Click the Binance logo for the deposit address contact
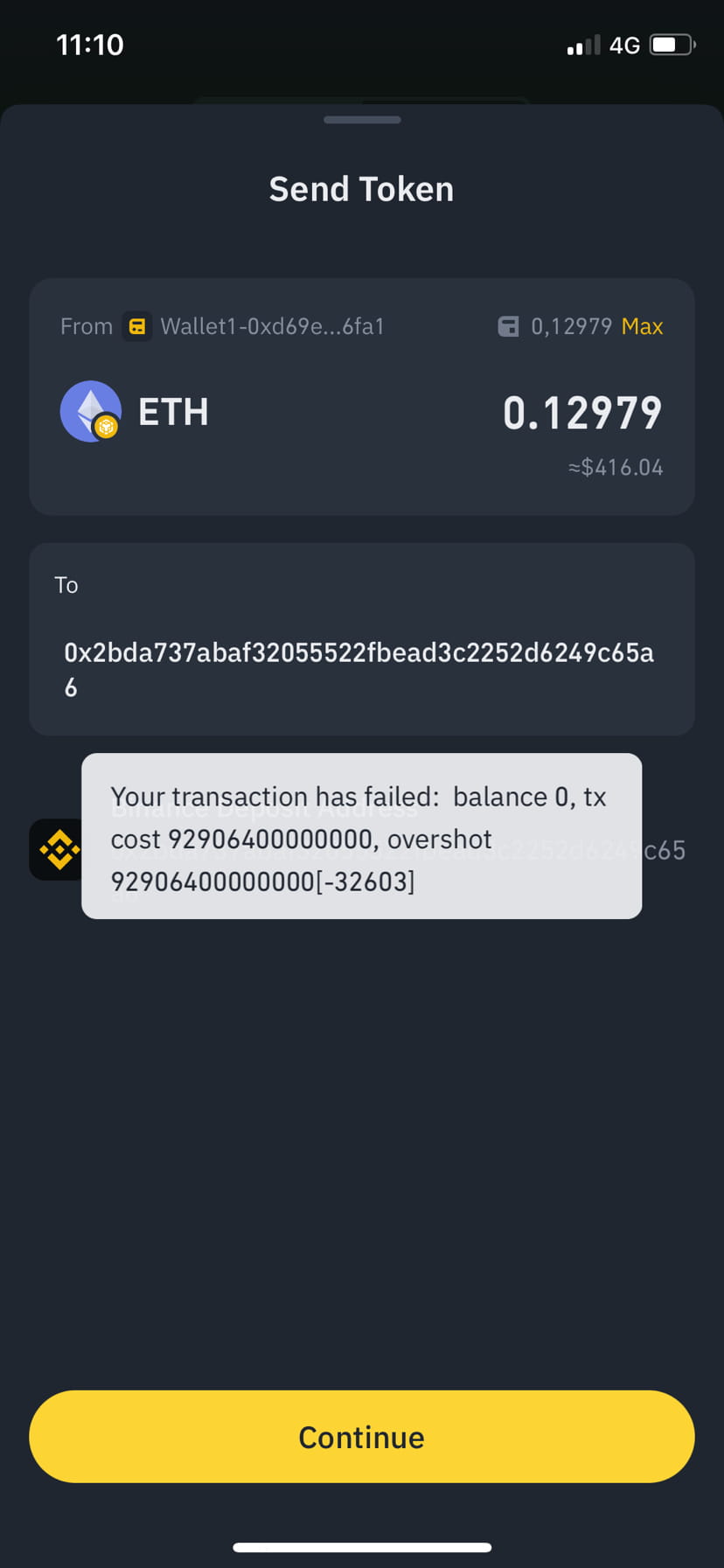 [58, 849]
